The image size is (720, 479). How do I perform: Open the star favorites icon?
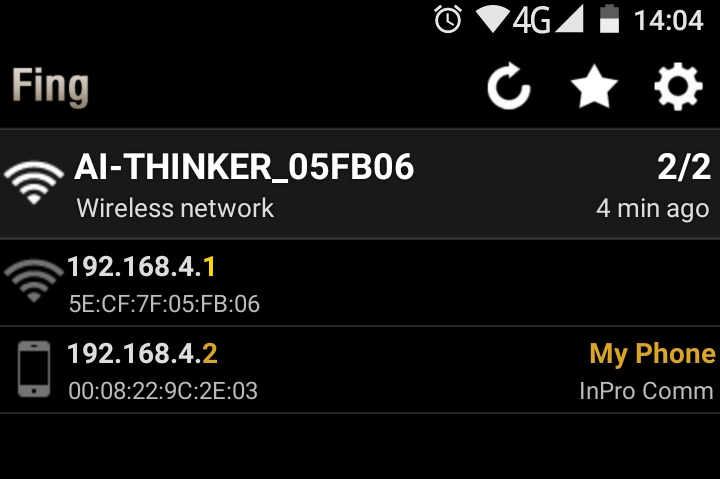594,89
